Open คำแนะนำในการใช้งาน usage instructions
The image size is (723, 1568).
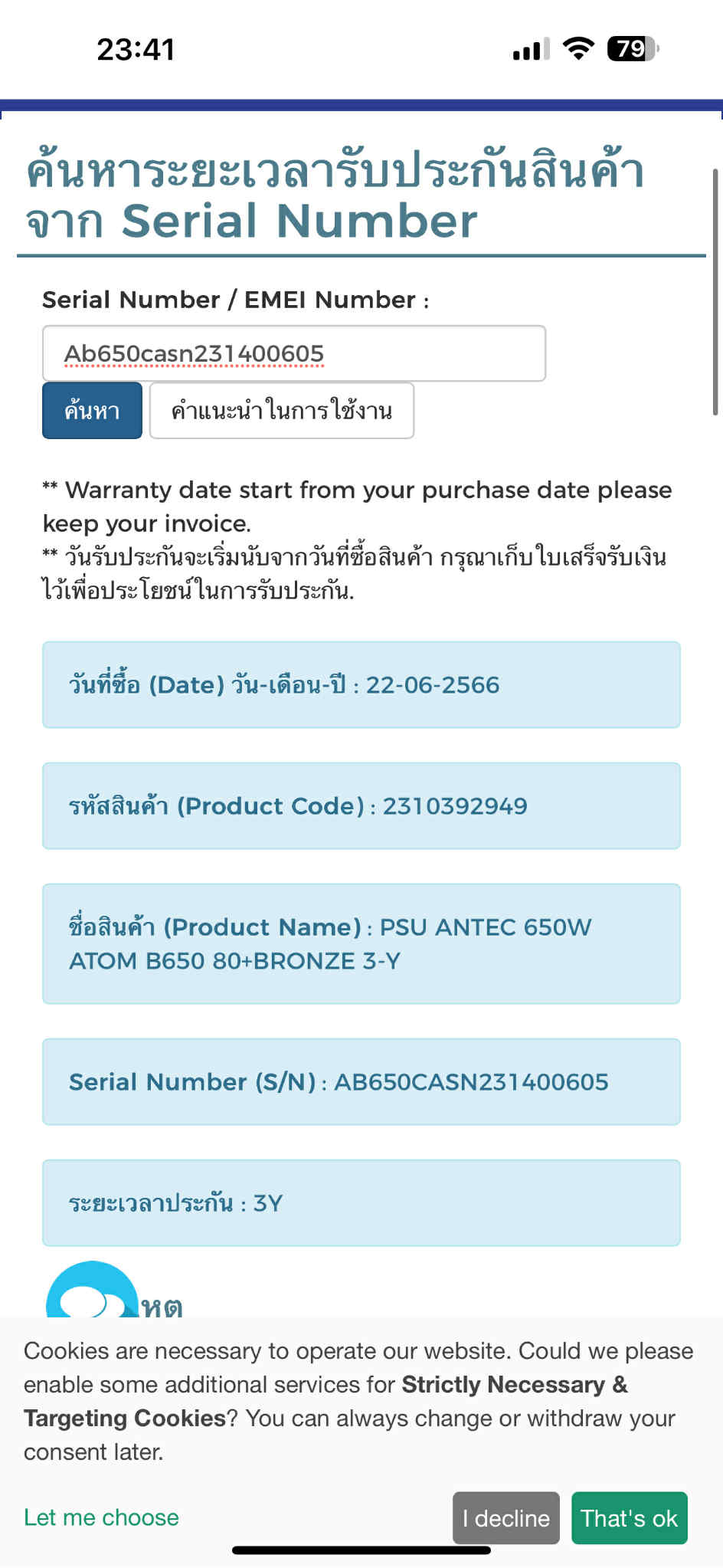point(282,411)
